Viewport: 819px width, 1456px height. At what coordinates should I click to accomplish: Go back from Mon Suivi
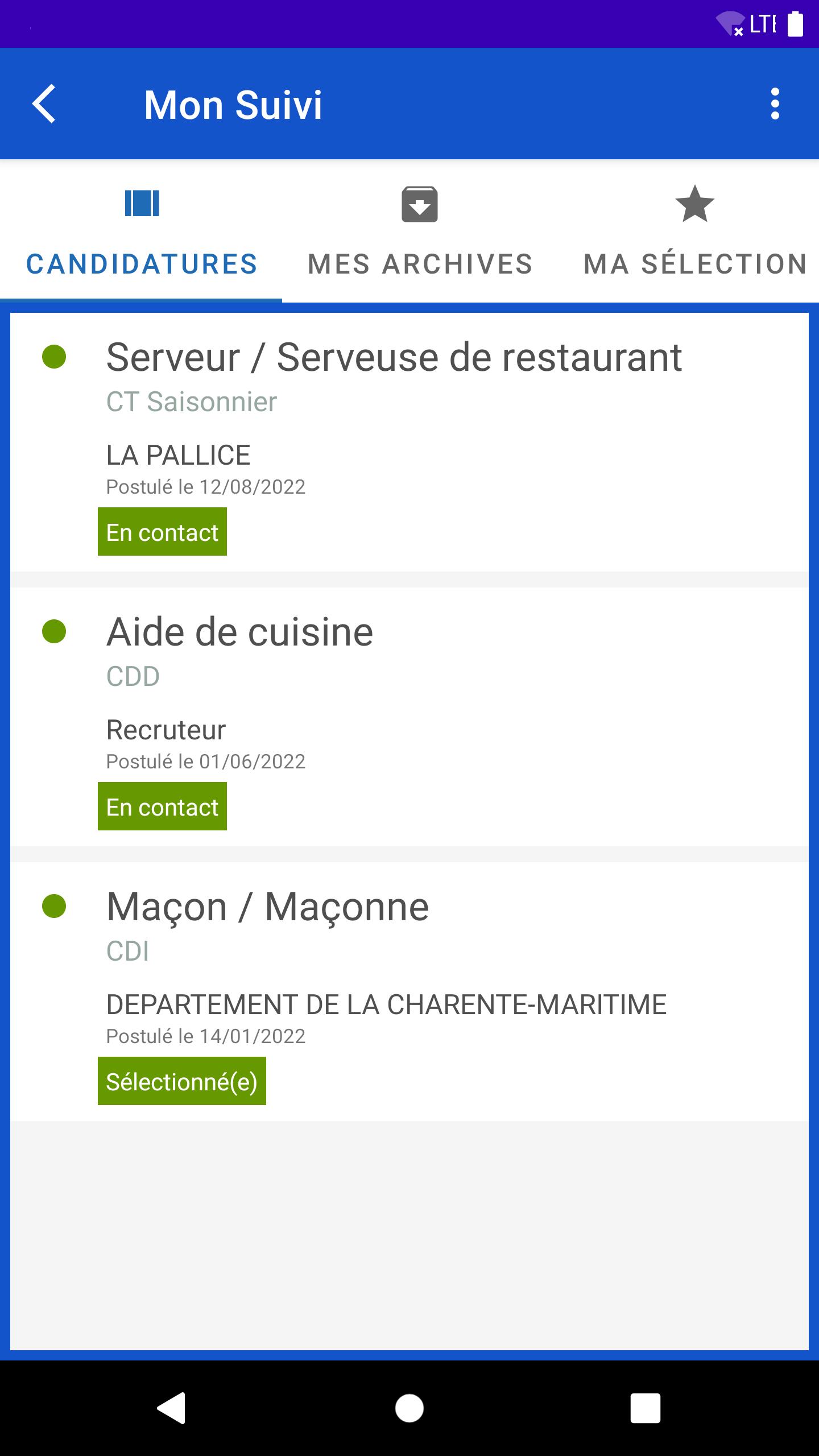44,104
